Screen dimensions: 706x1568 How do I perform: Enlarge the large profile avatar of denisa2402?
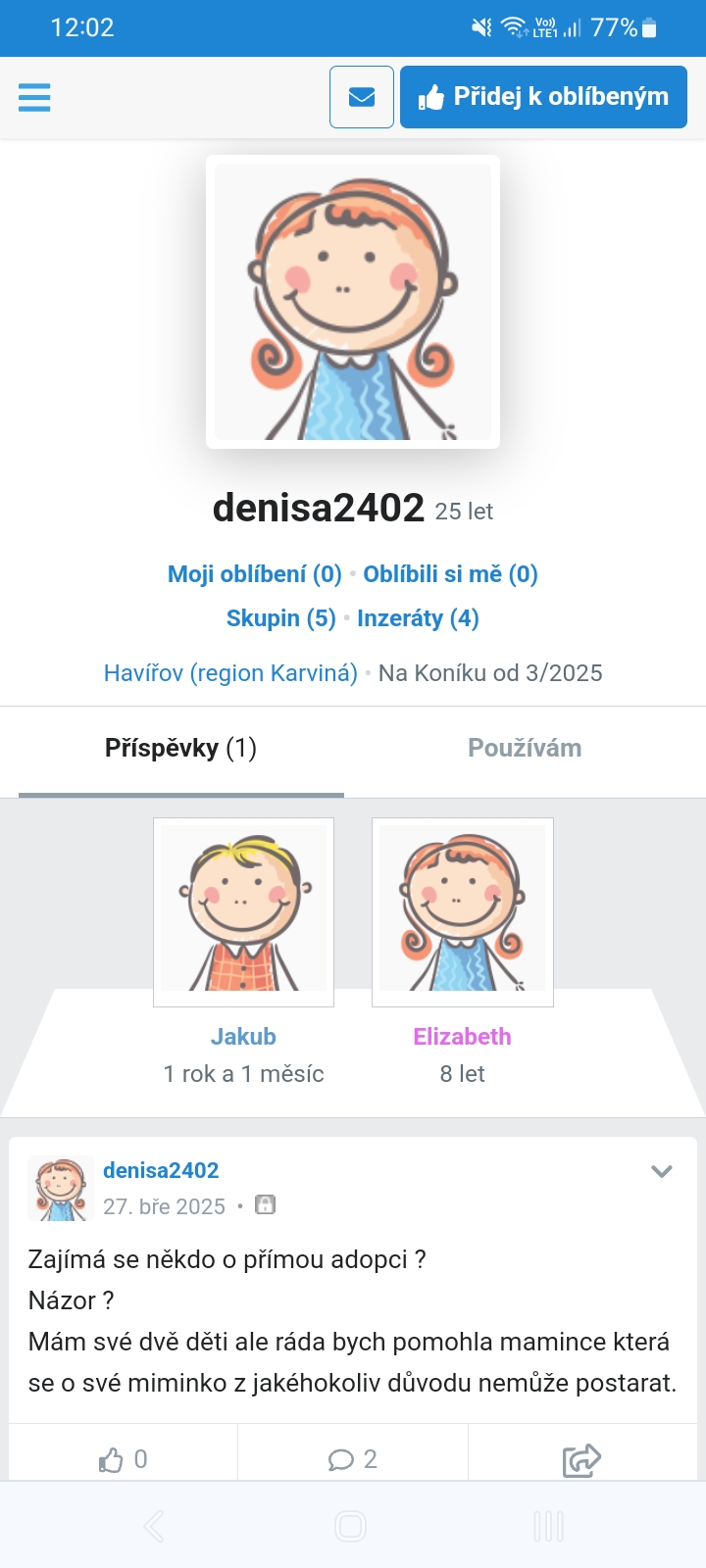pos(353,302)
